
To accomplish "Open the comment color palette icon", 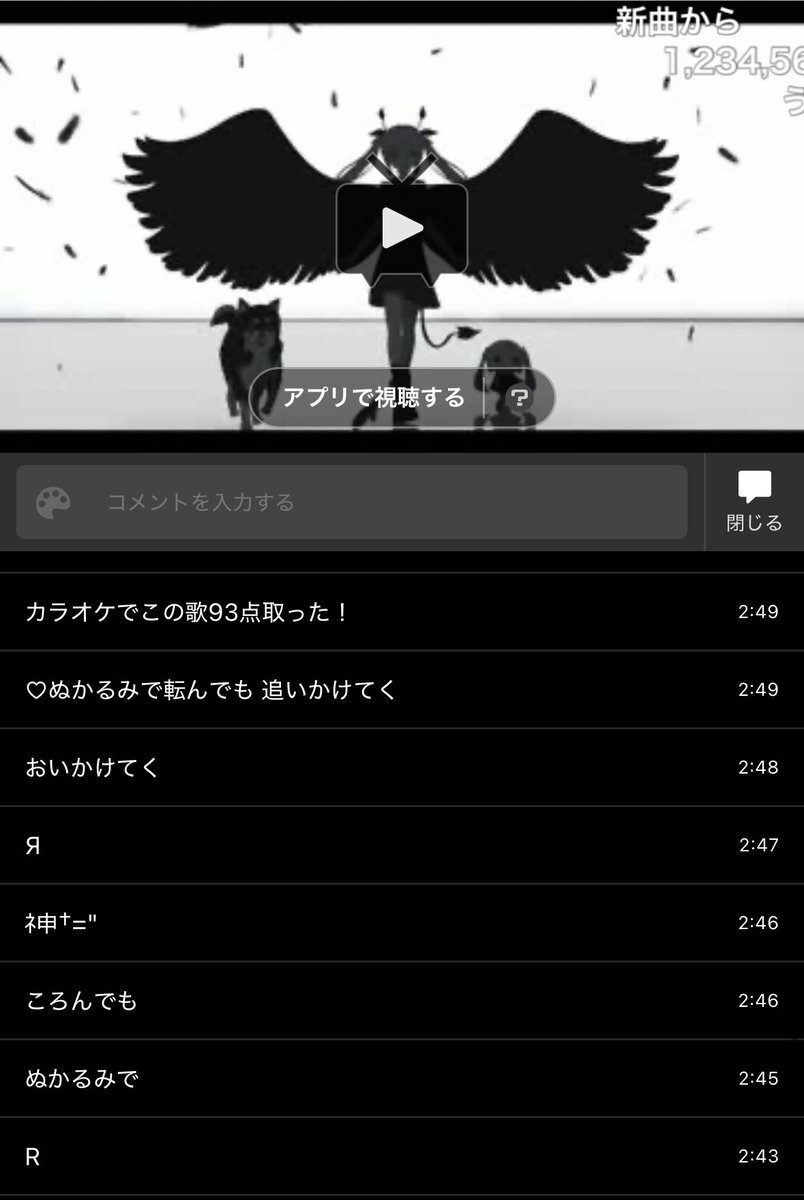I will click(53, 502).
